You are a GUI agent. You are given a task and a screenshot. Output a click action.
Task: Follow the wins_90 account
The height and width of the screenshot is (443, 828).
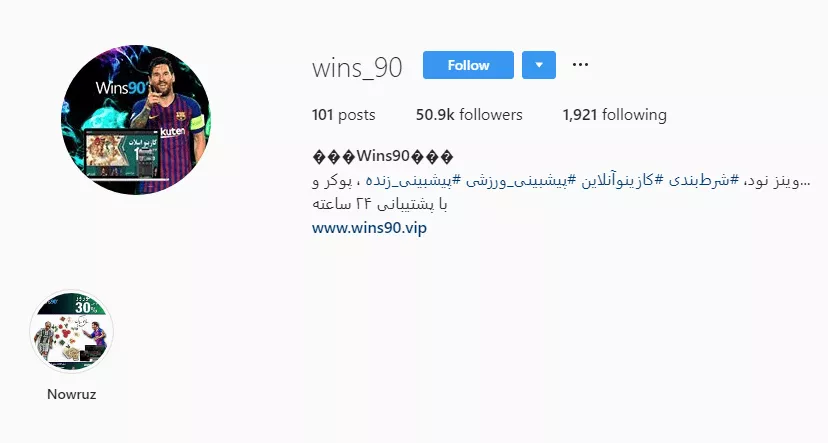pos(468,66)
